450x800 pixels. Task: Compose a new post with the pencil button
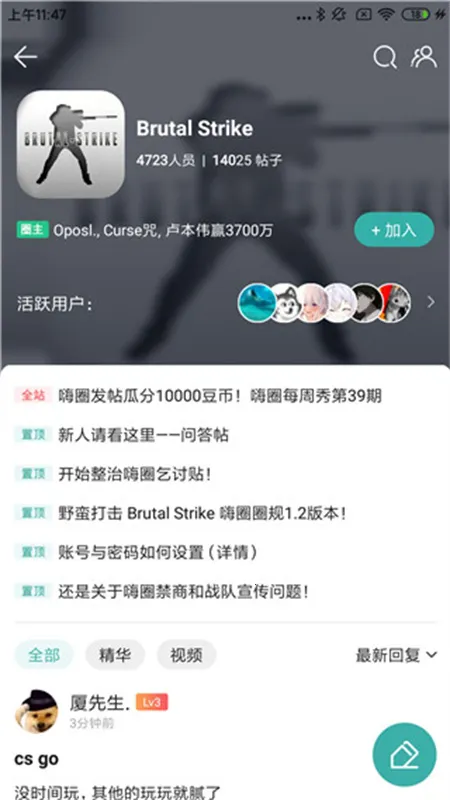click(405, 755)
